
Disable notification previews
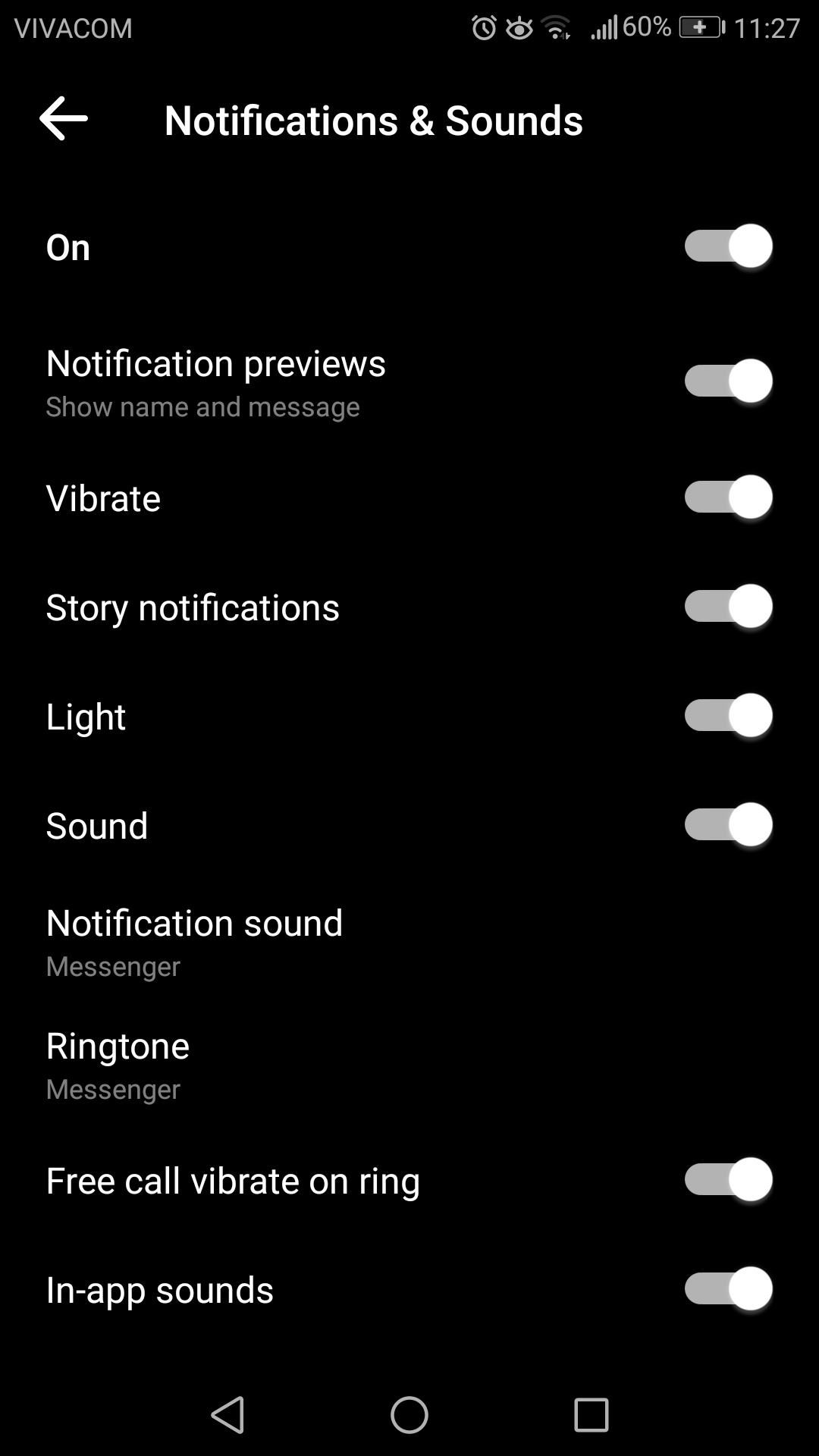[x=728, y=381]
